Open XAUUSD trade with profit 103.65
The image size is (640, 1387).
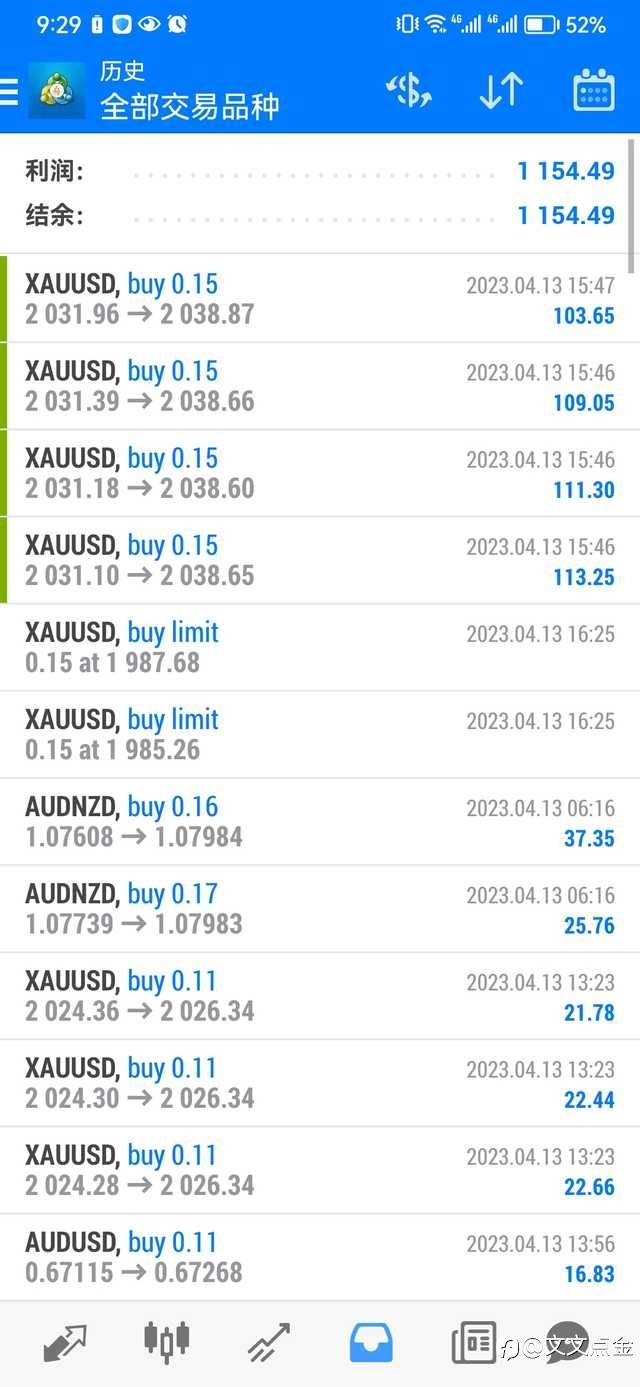pos(320,299)
